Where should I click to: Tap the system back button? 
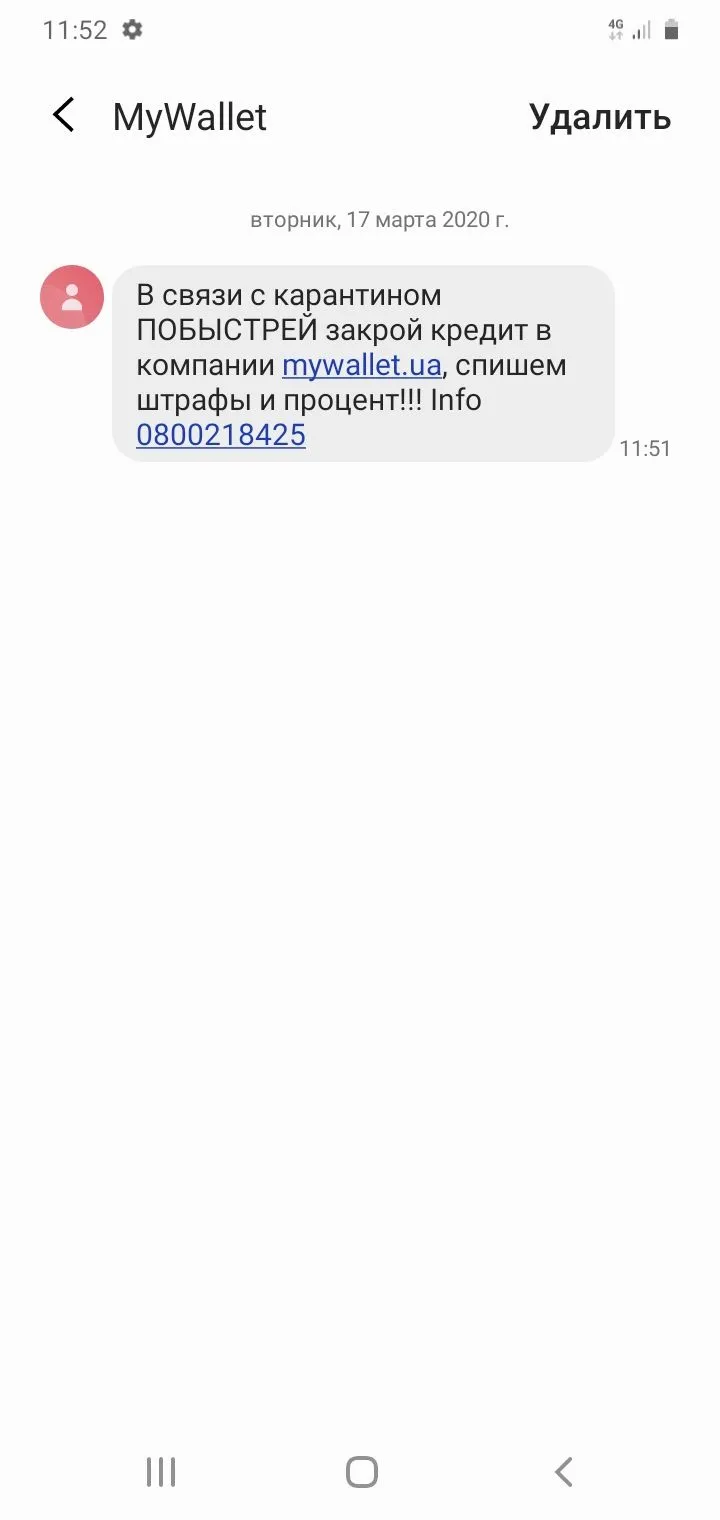tap(564, 1472)
